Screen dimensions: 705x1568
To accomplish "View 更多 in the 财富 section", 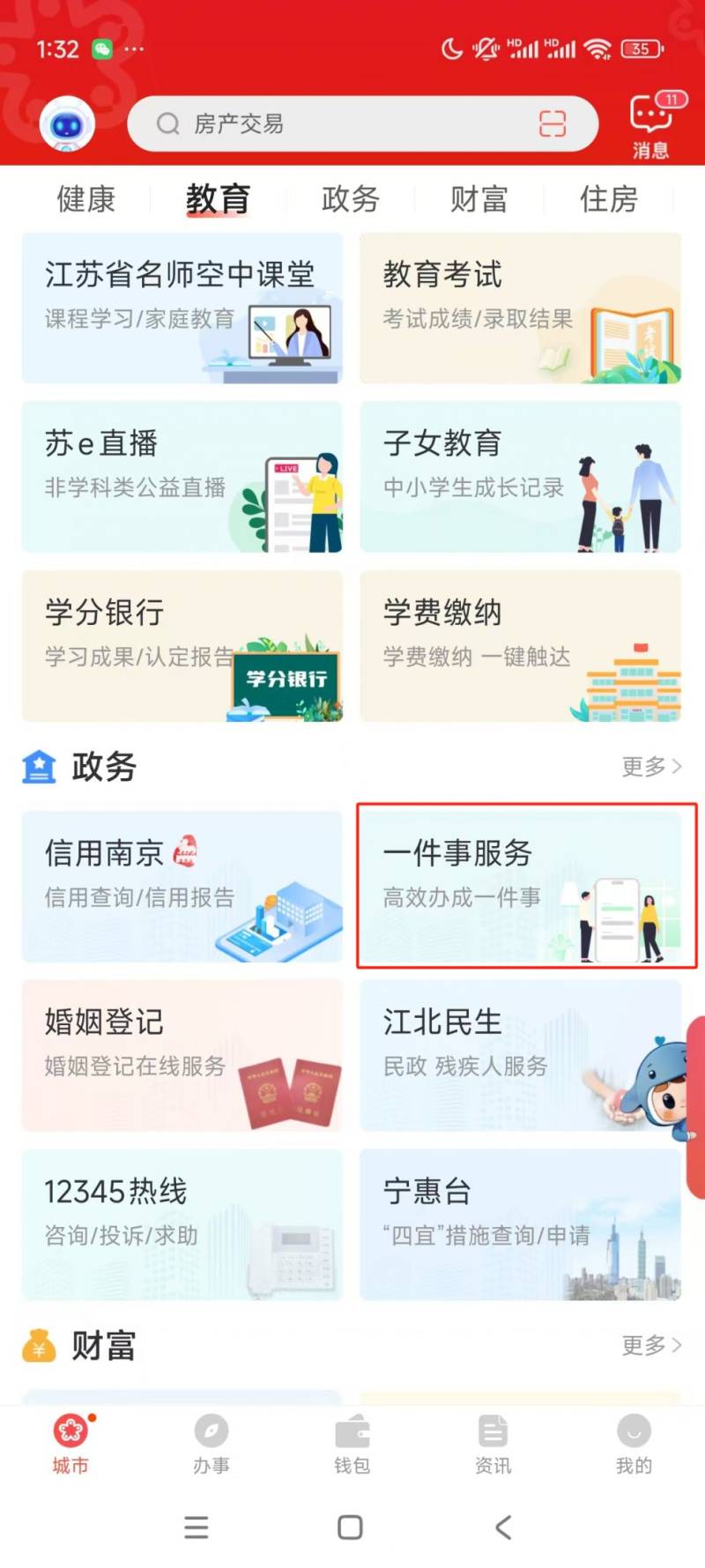I will coord(651,1345).
